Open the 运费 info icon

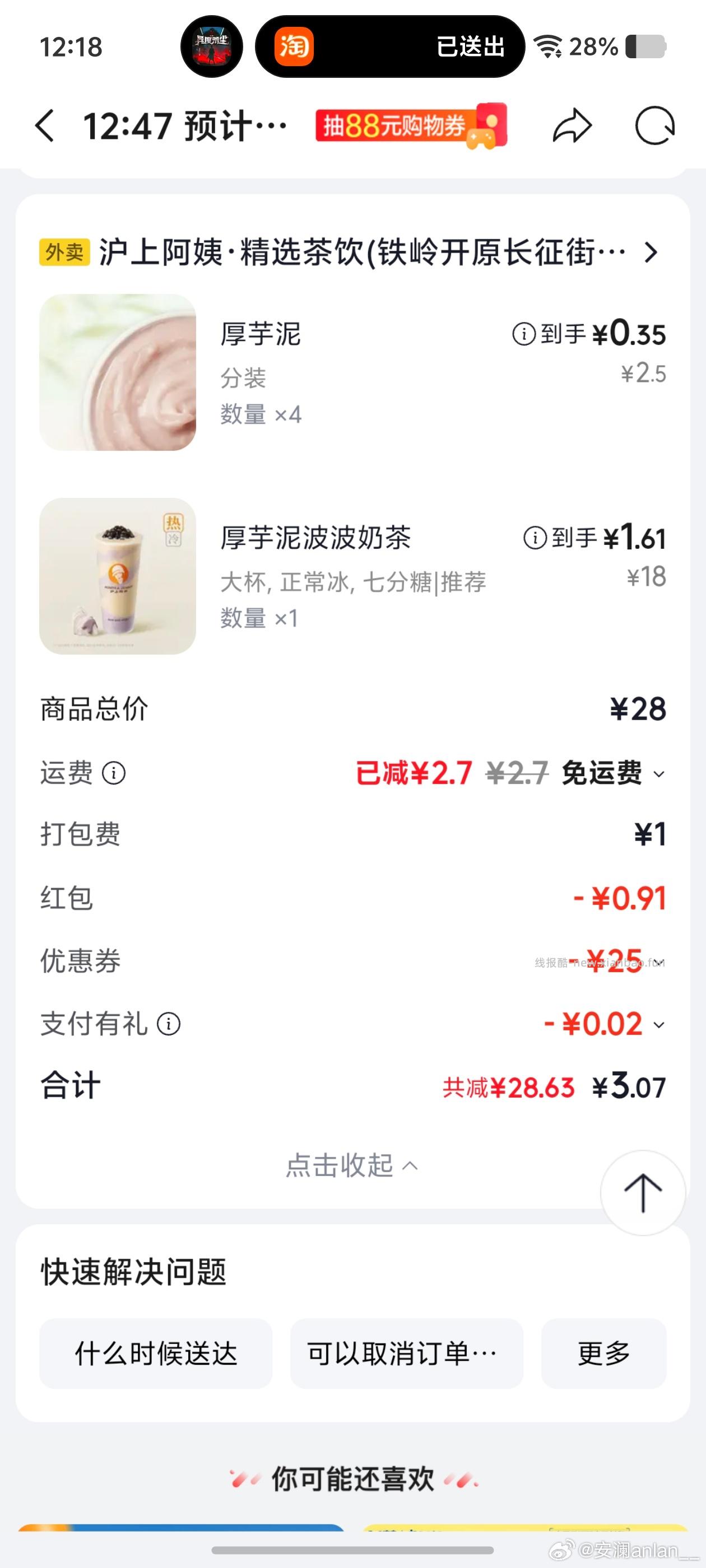click(114, 774)
